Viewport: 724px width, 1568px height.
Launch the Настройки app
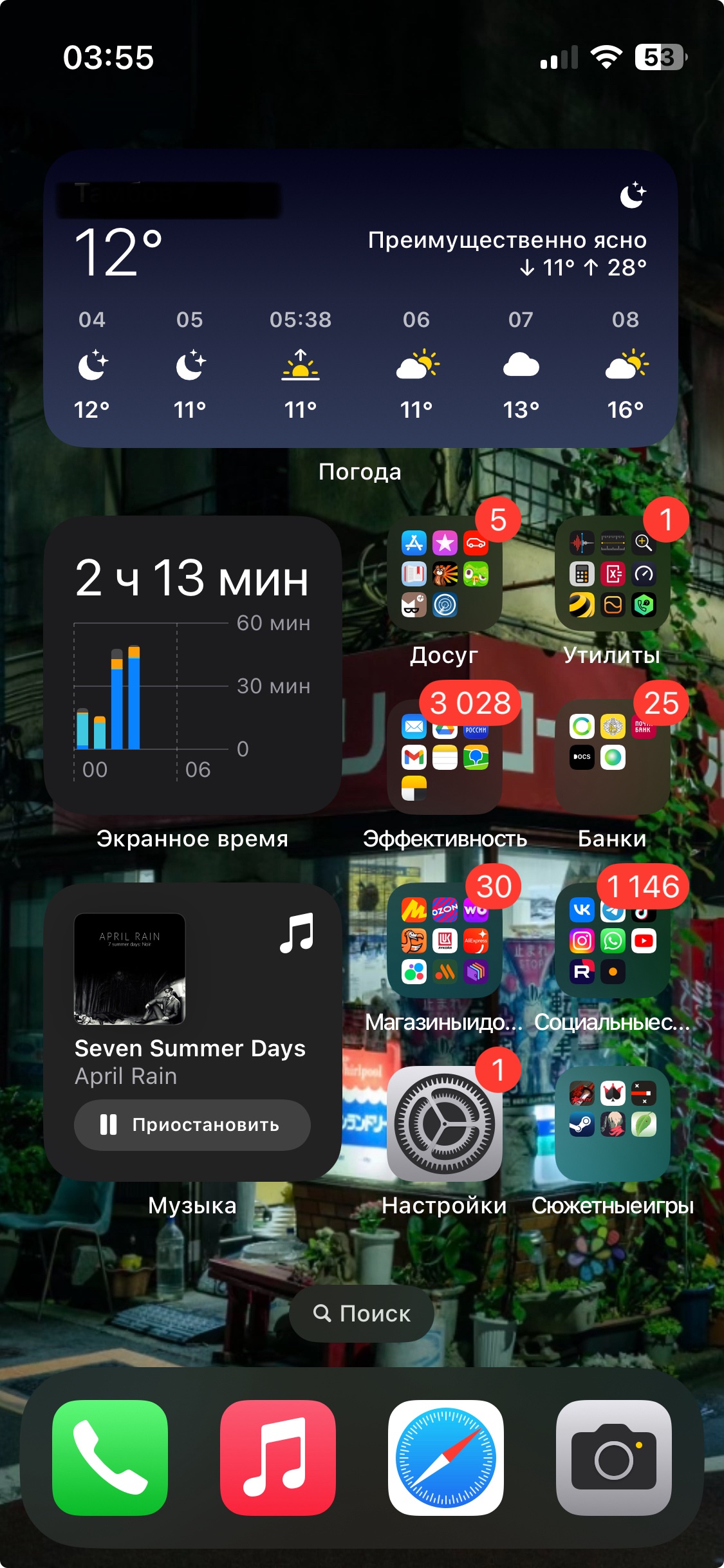pos(445,1124)
